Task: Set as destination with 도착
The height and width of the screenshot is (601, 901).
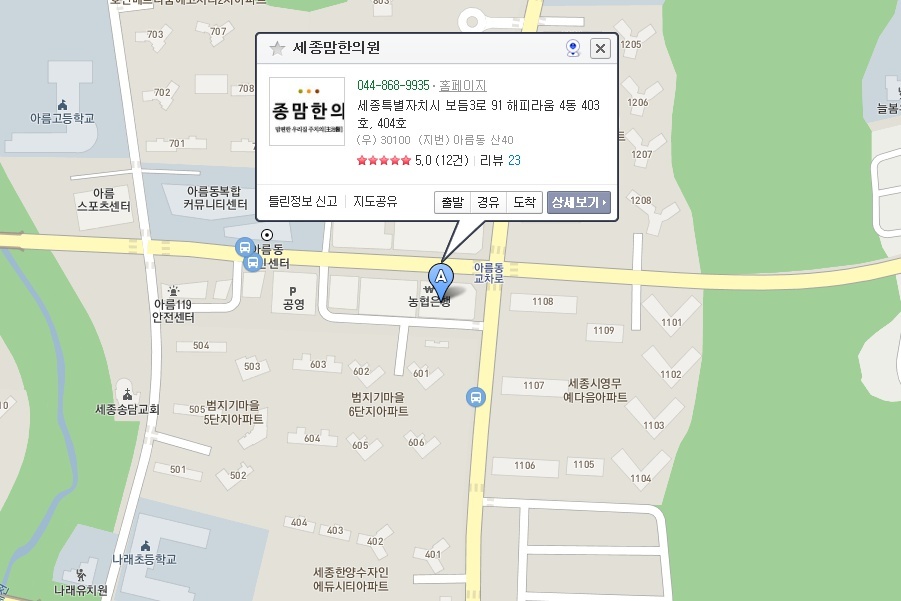Action: click(x=524, y=202)
